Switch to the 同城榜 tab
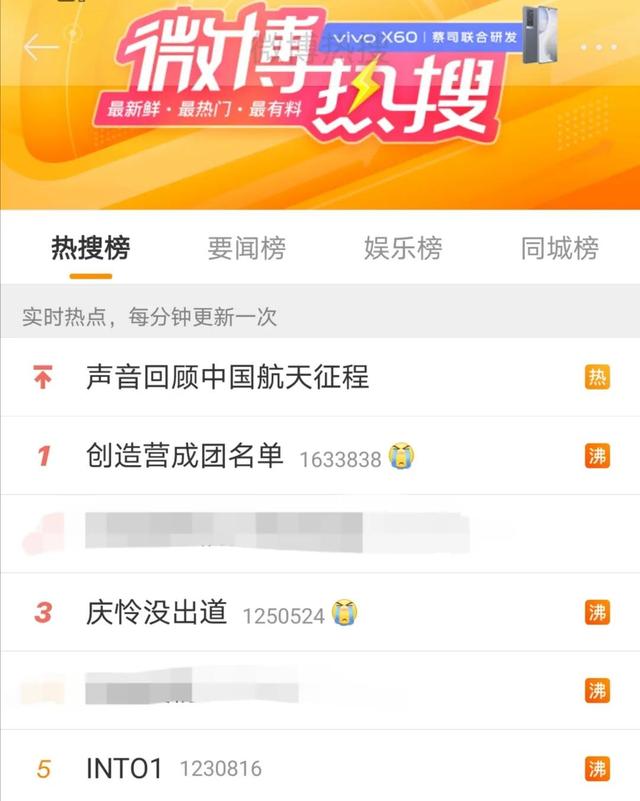 (x=559, y=248)
